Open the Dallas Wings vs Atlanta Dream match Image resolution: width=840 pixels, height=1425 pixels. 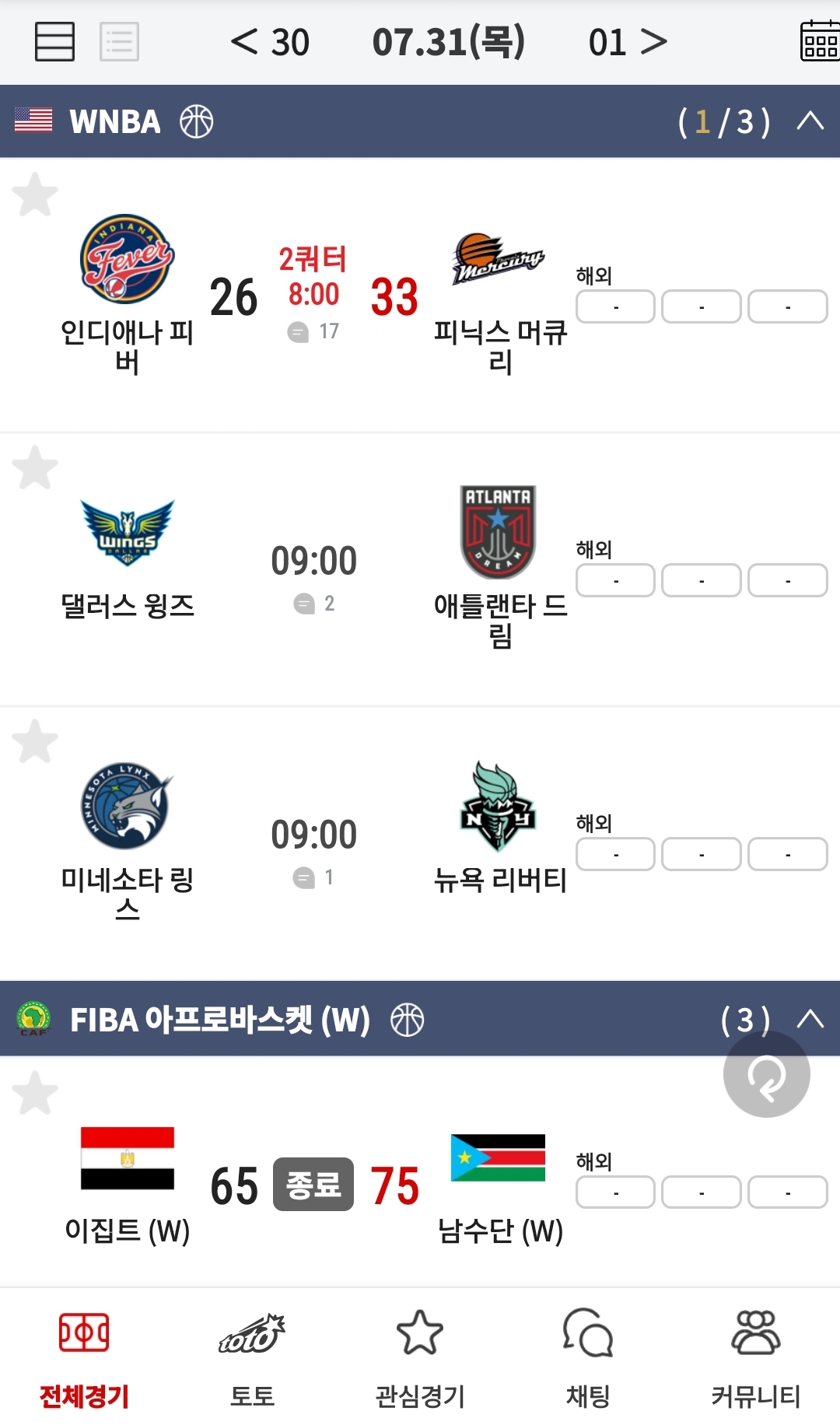point(314,569)
